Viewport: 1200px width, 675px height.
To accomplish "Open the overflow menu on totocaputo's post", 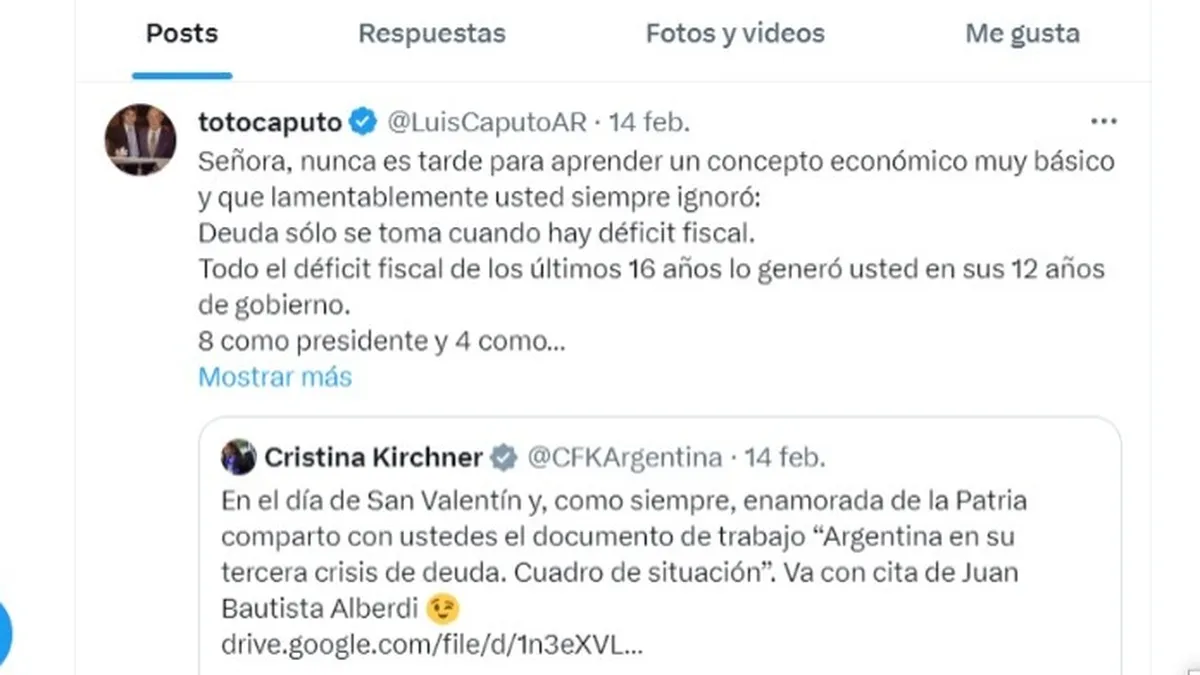I will (1103, 122).
